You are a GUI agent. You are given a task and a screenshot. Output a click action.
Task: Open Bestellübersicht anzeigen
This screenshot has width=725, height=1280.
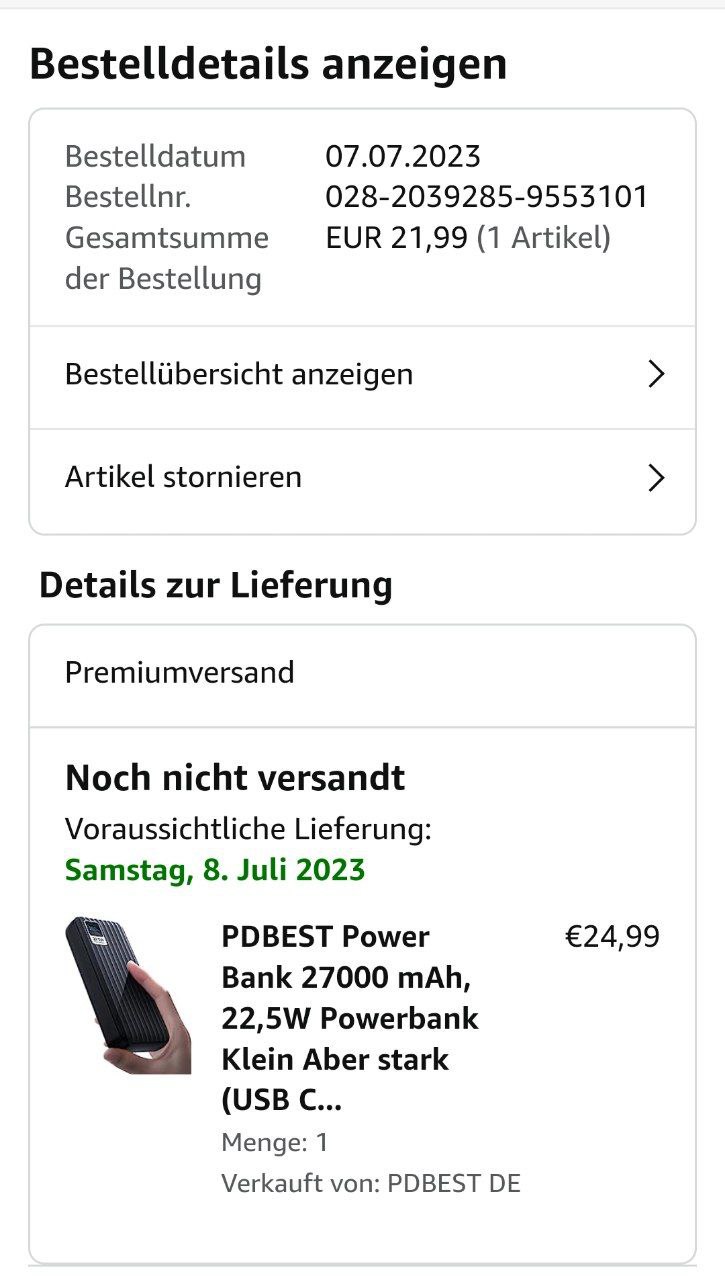coord(361,375)
